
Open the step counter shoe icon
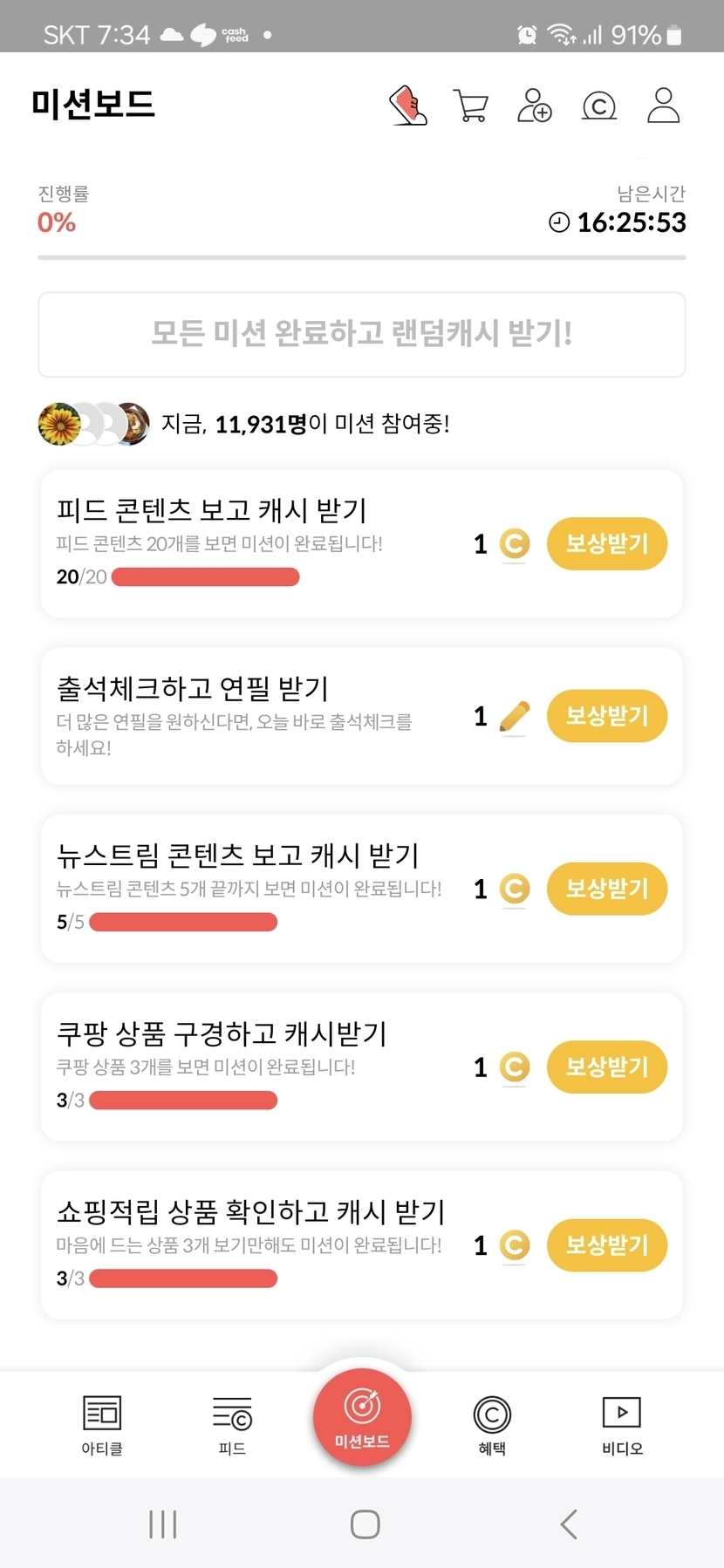(408, 106)
